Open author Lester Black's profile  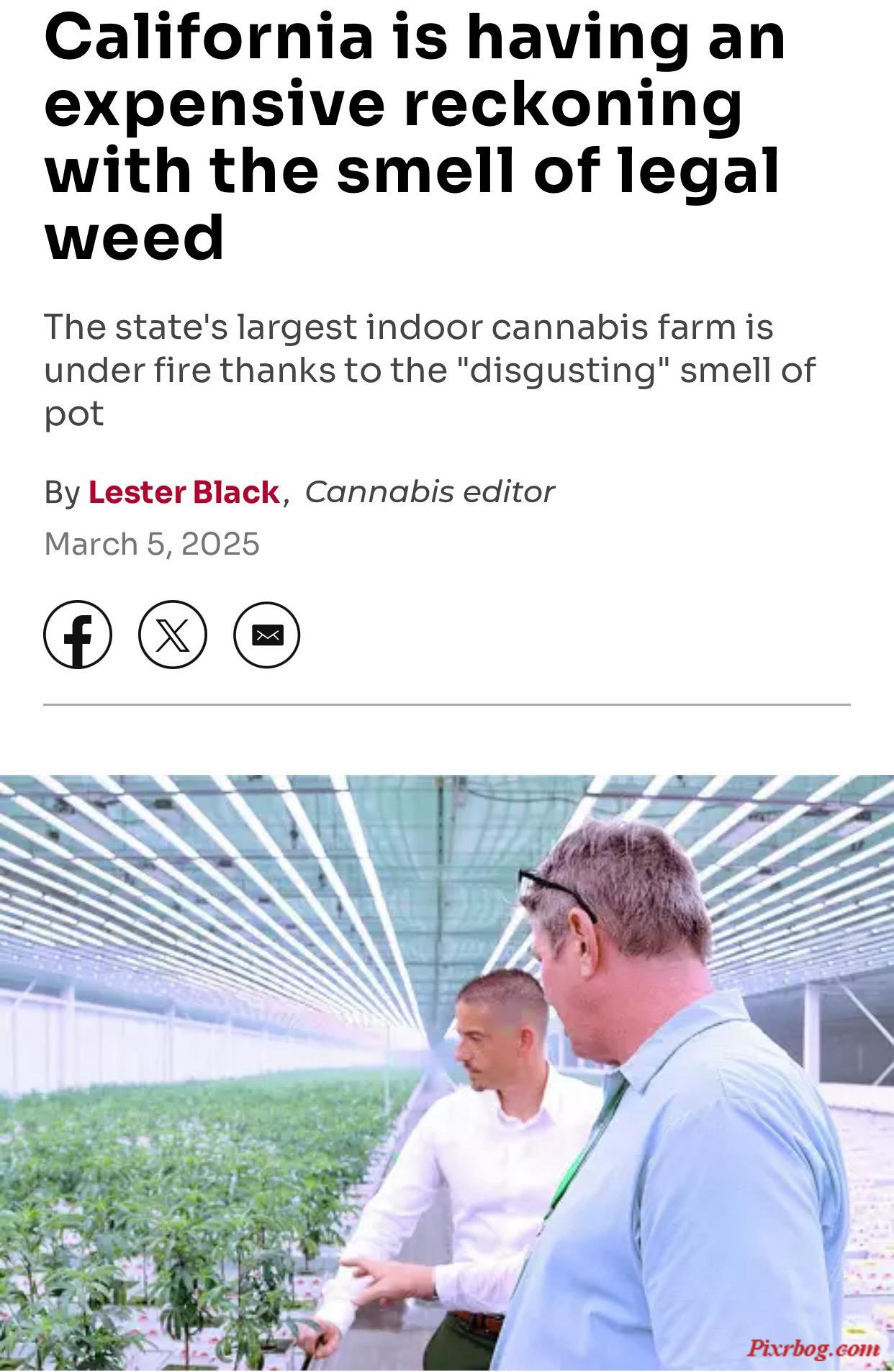click(x=184, y=492)
